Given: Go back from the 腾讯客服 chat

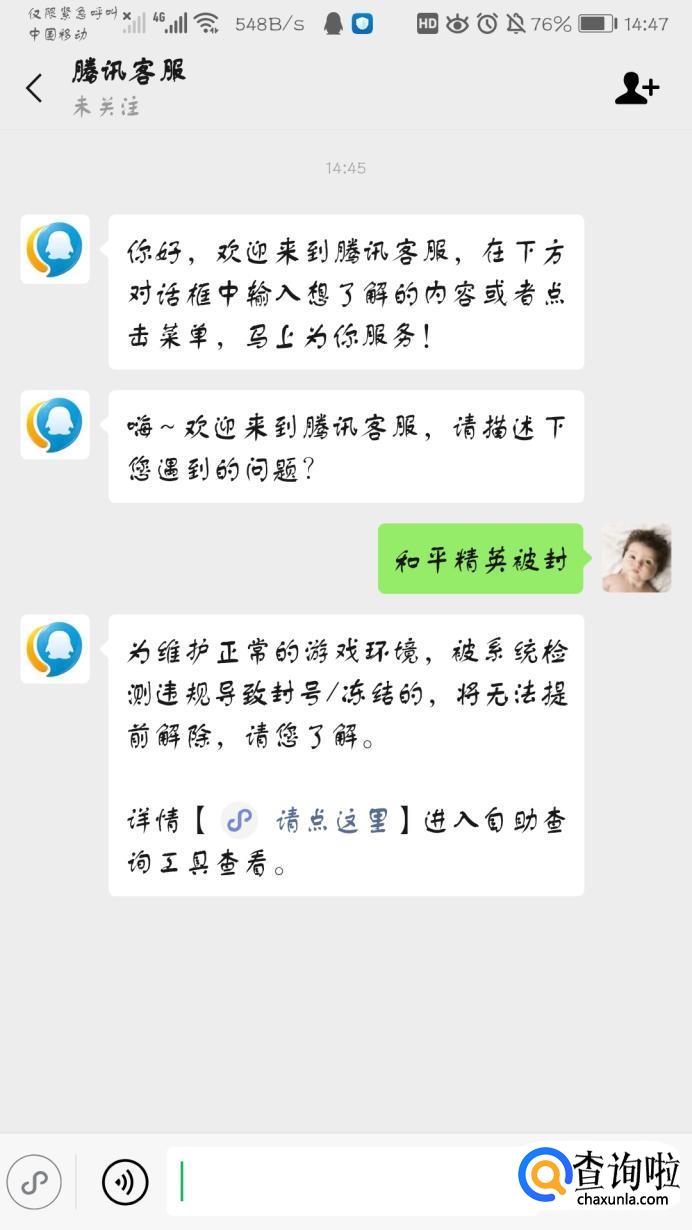Looking at the screenshot, I should coord(34,88).
